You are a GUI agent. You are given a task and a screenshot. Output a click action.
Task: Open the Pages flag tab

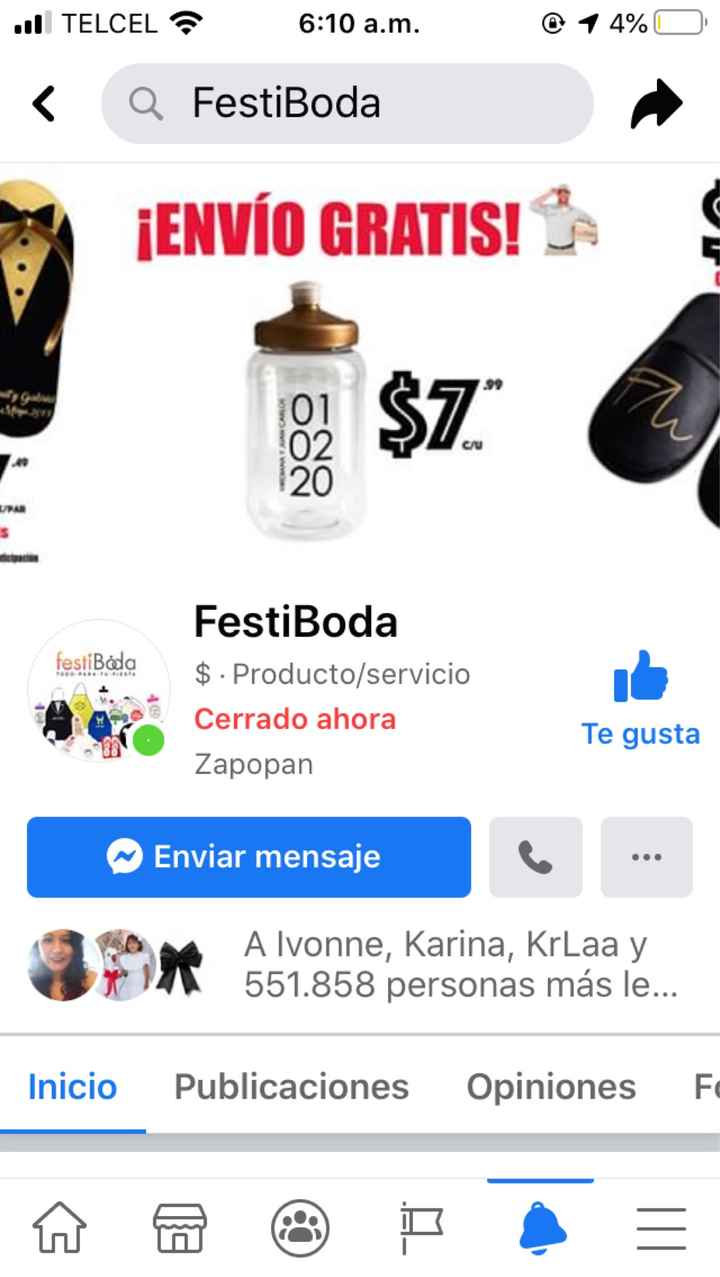tap(420, 1227)
